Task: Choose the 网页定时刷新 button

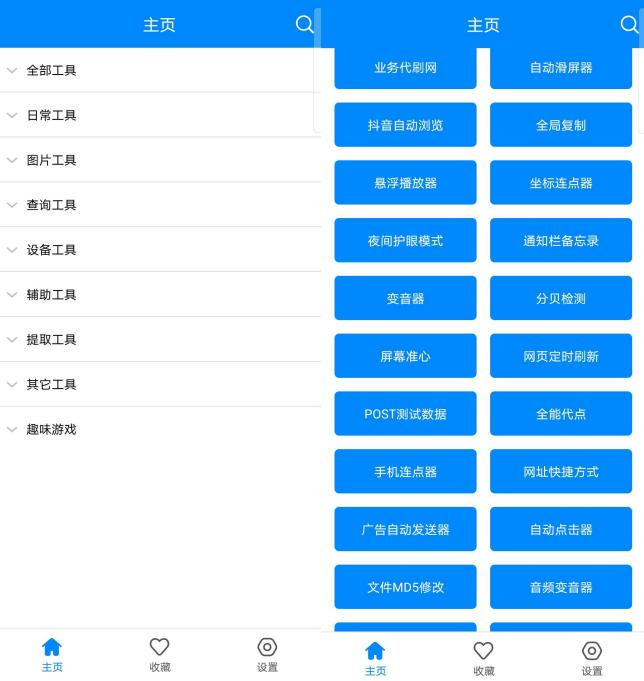Action: 561,356
